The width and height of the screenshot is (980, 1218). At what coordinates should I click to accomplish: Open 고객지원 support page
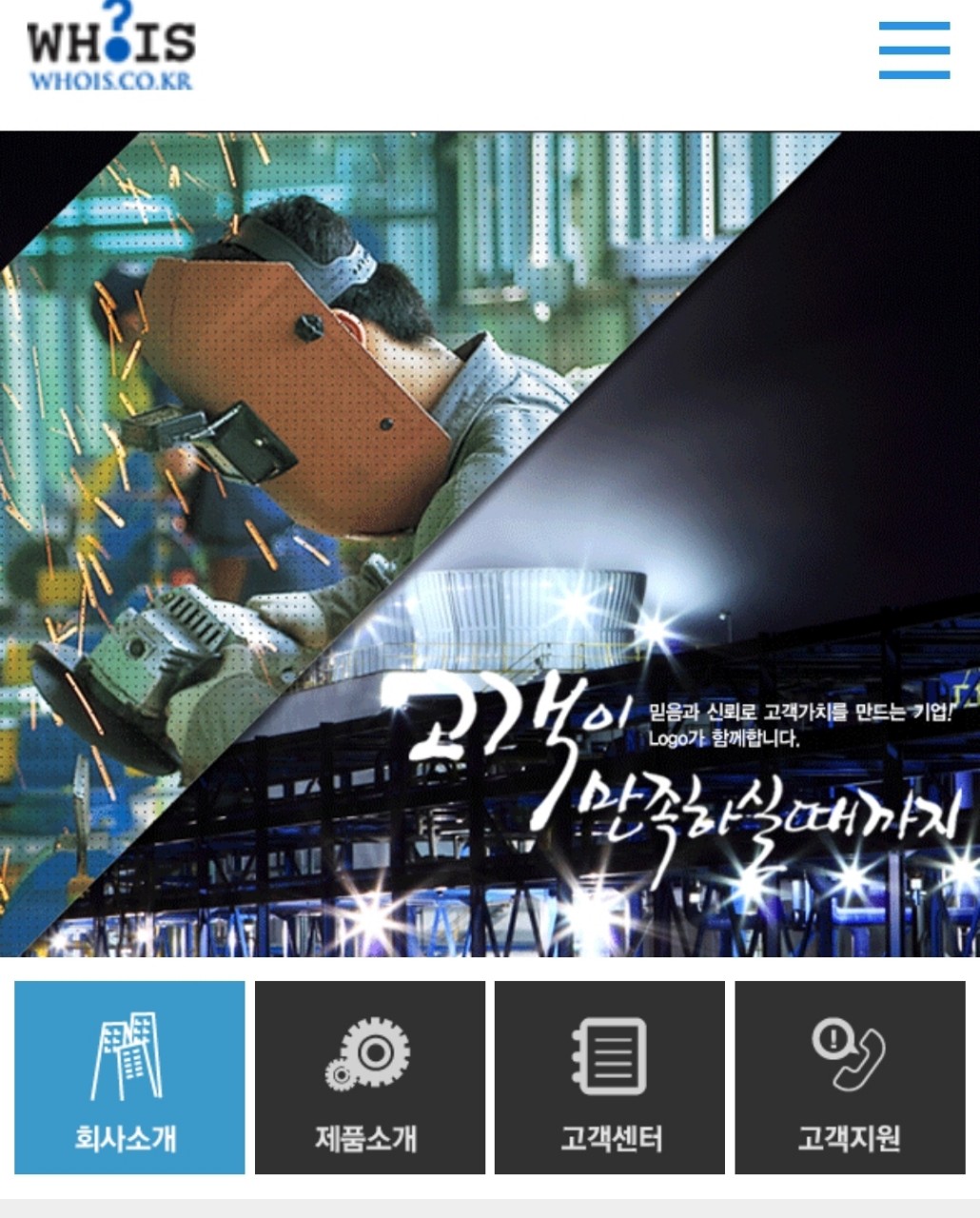click(850, 1077)
